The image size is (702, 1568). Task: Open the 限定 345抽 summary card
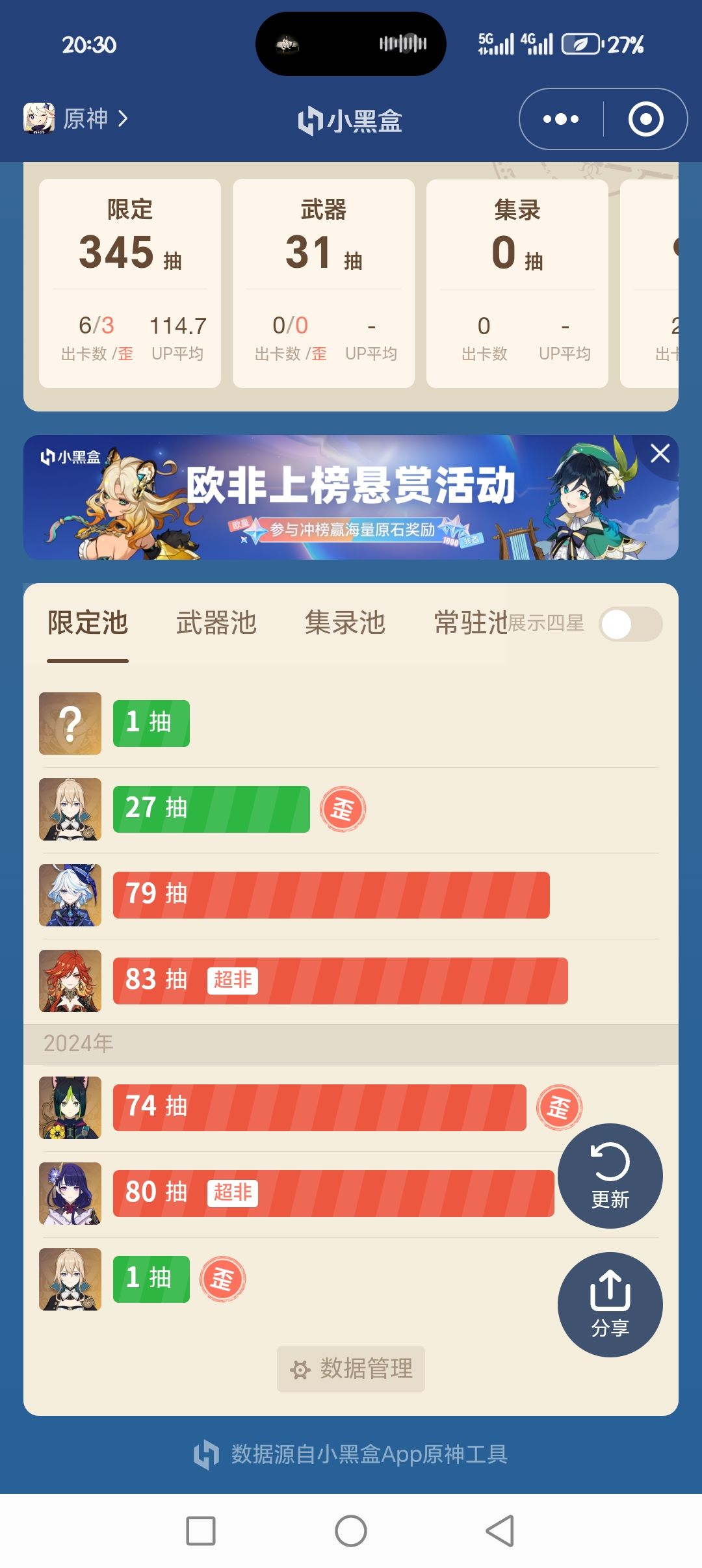130,283
